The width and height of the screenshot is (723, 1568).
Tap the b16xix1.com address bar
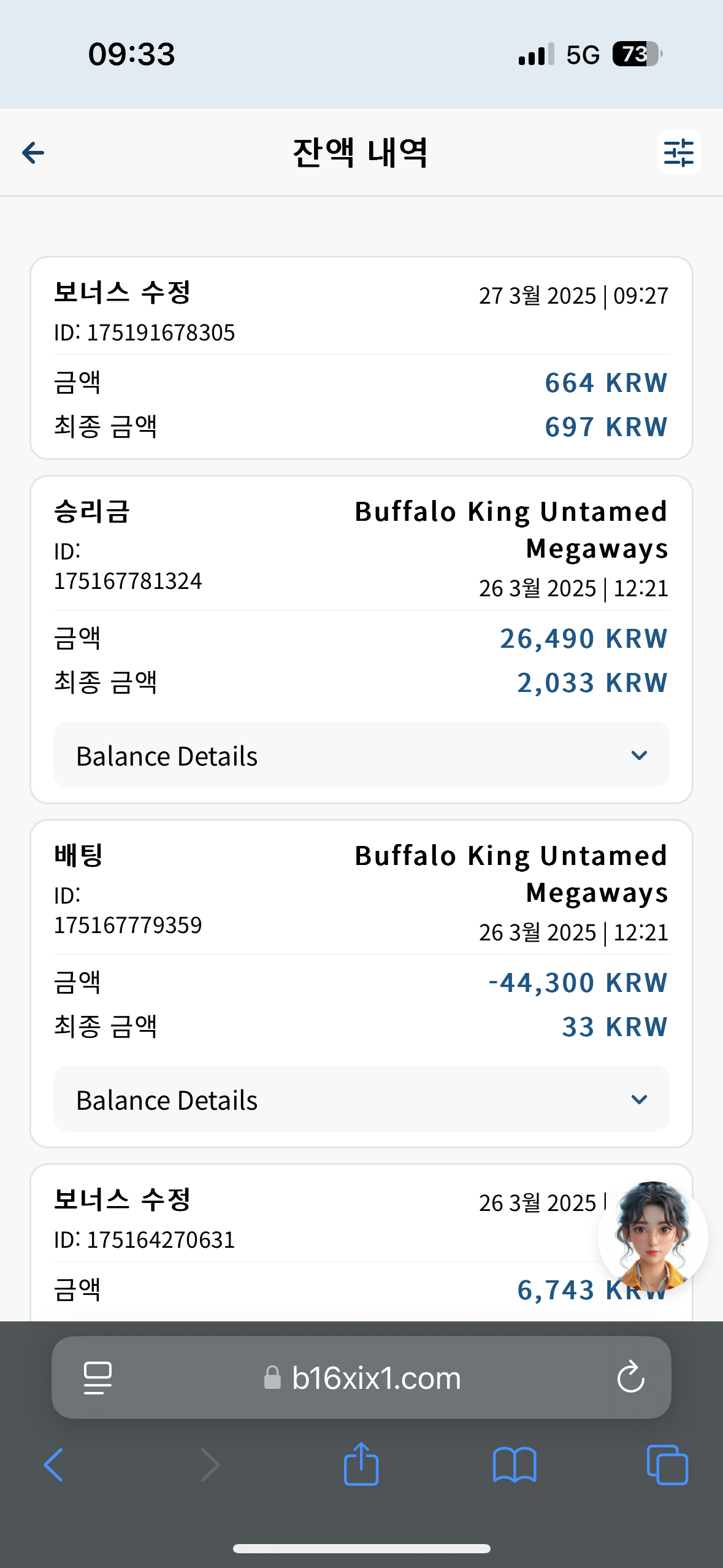pyautogui.click(x=361, y=1378)
